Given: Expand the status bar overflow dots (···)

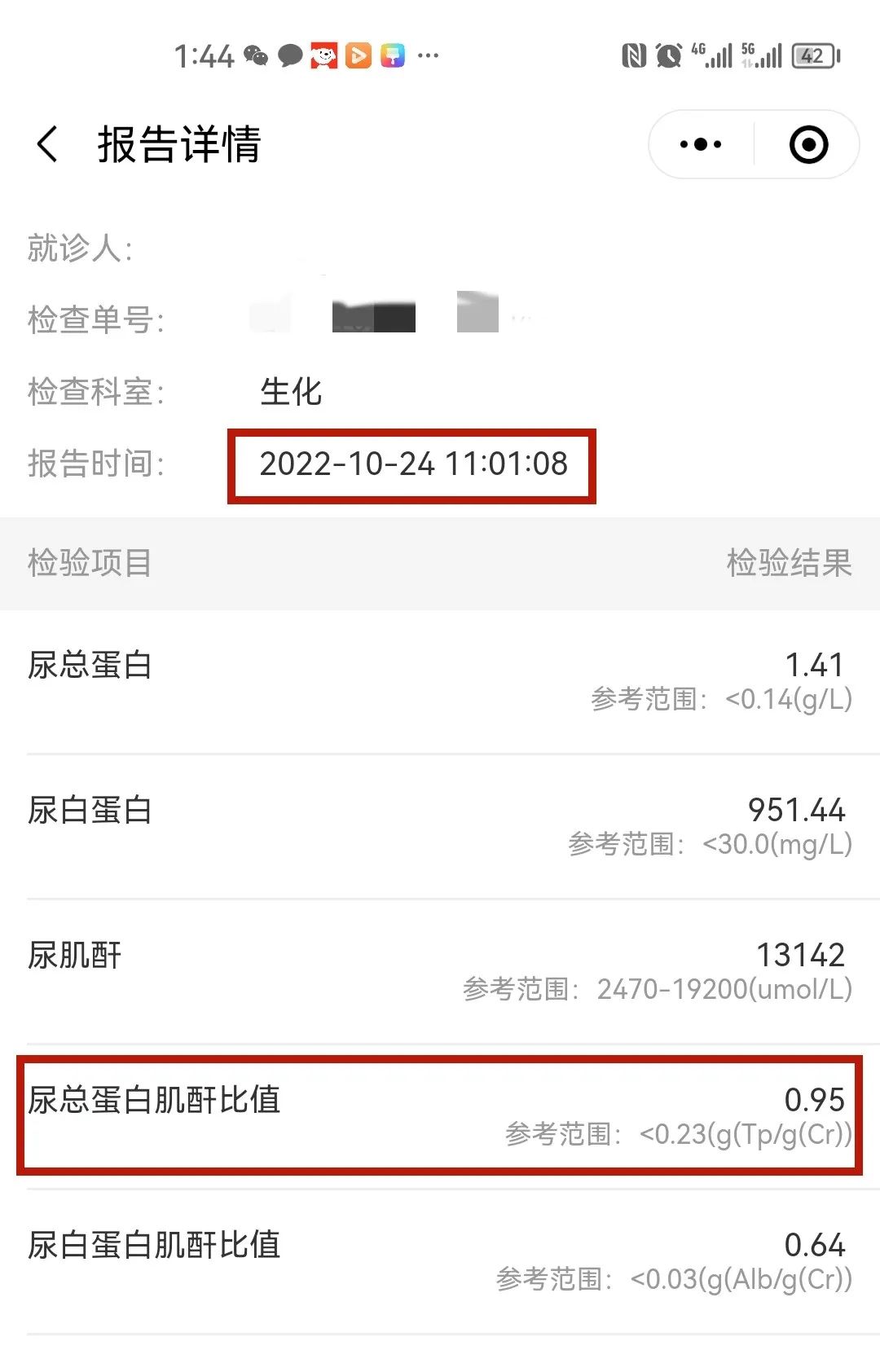Looking at the screenshot, I should coord(429,55).
